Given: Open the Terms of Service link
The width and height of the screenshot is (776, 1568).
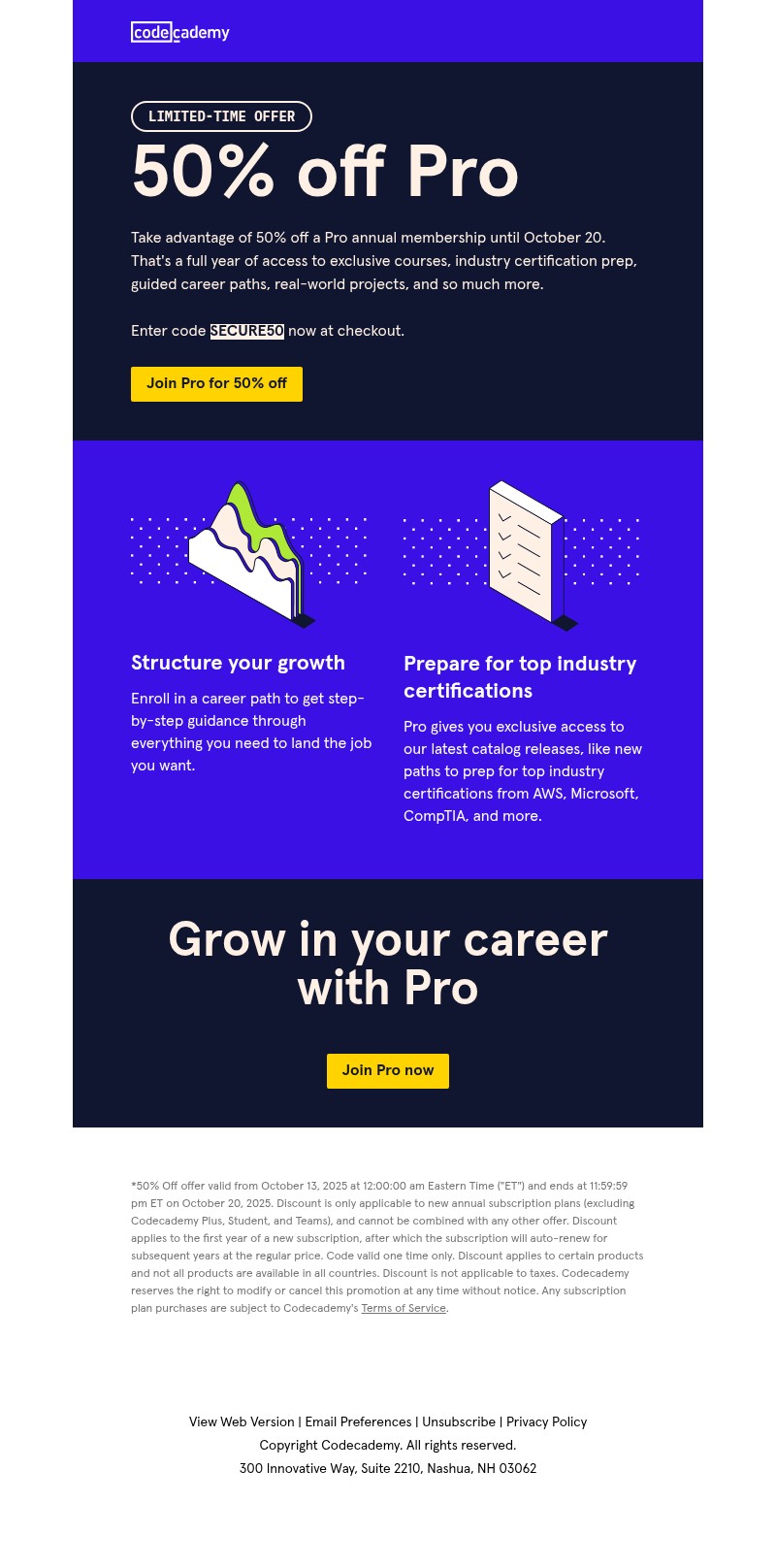Looking at the screenshot, I should [404, 1308].
